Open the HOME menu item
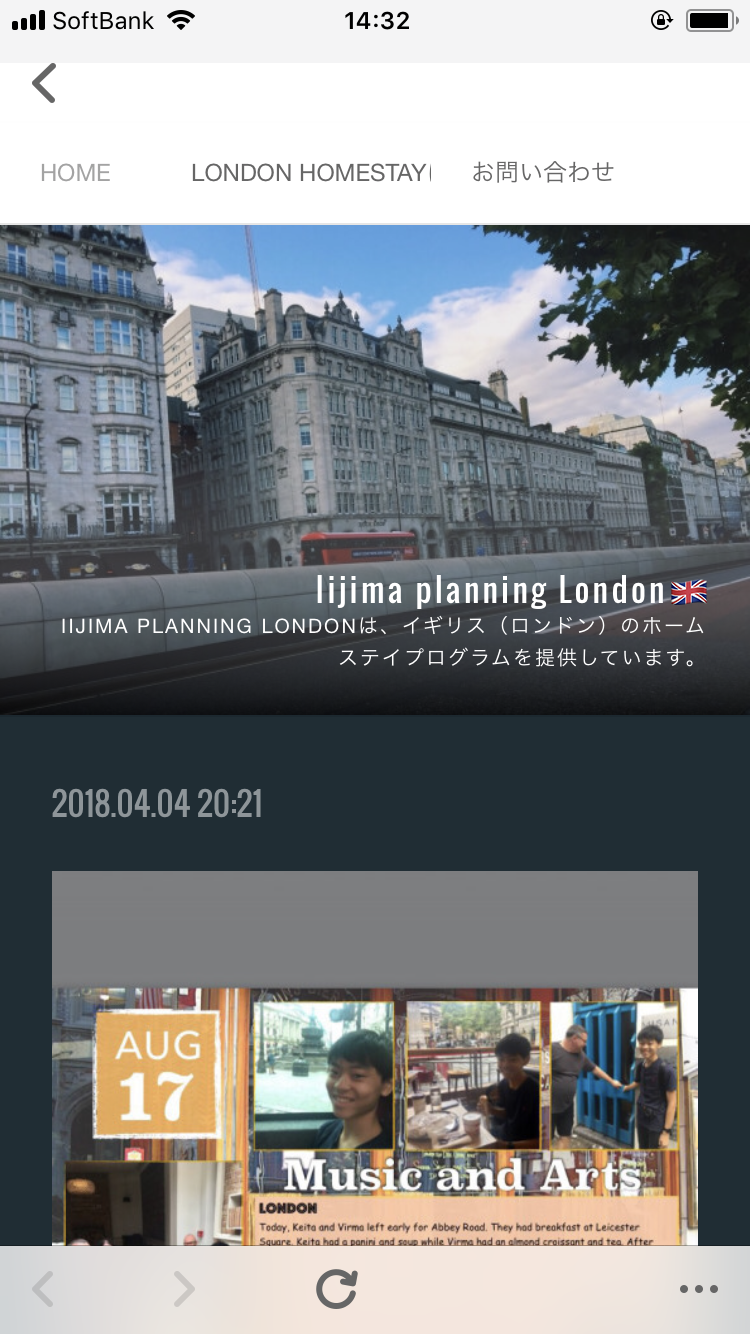The width and height of the screenshot is (750, 1334). click(75, 173)
